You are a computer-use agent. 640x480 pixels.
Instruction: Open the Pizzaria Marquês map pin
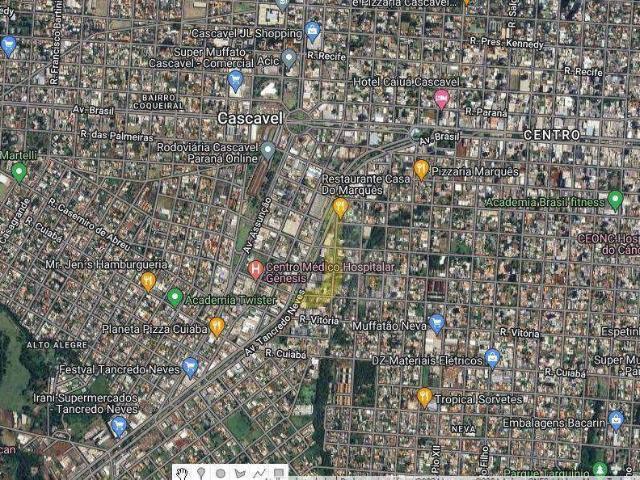[422, 169]
